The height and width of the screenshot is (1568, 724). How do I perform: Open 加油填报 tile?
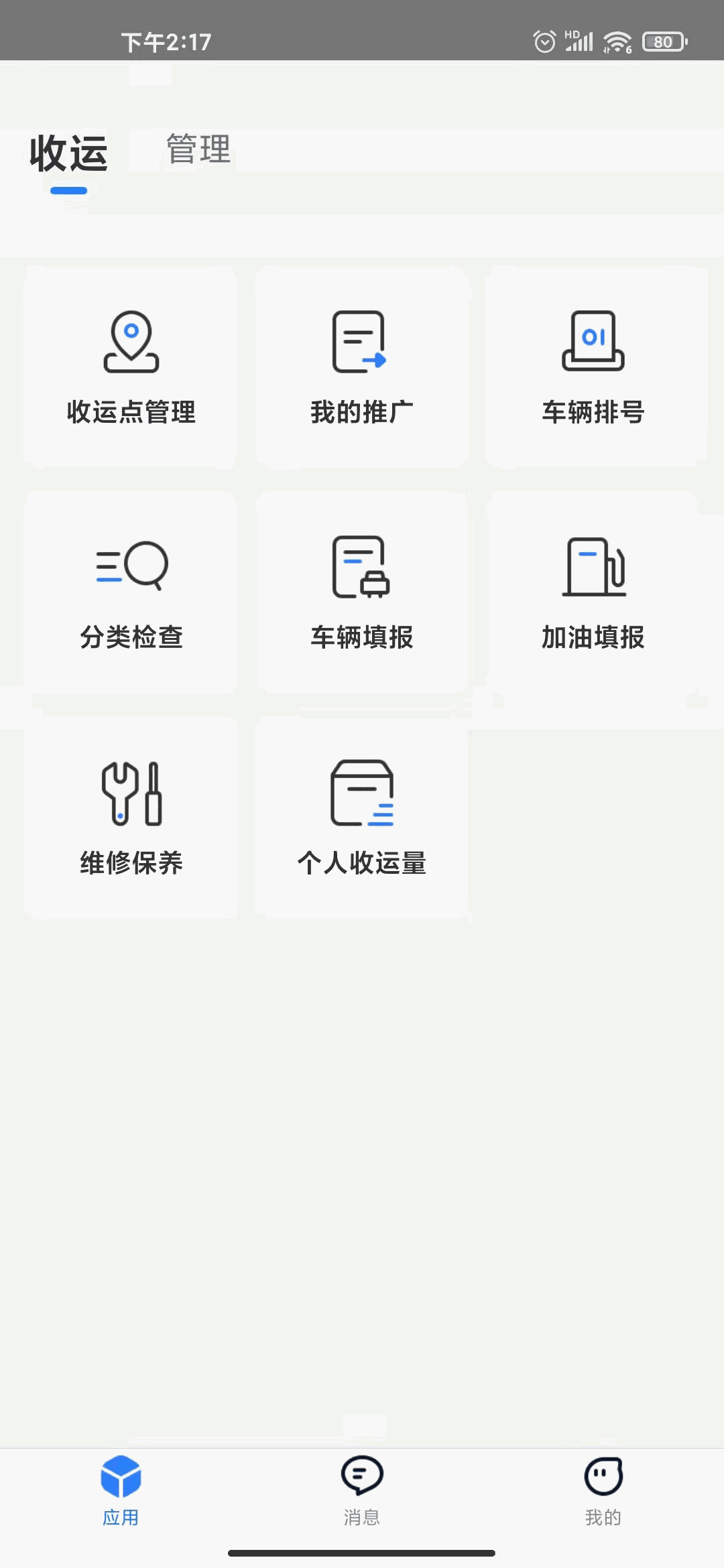[593, 592]
